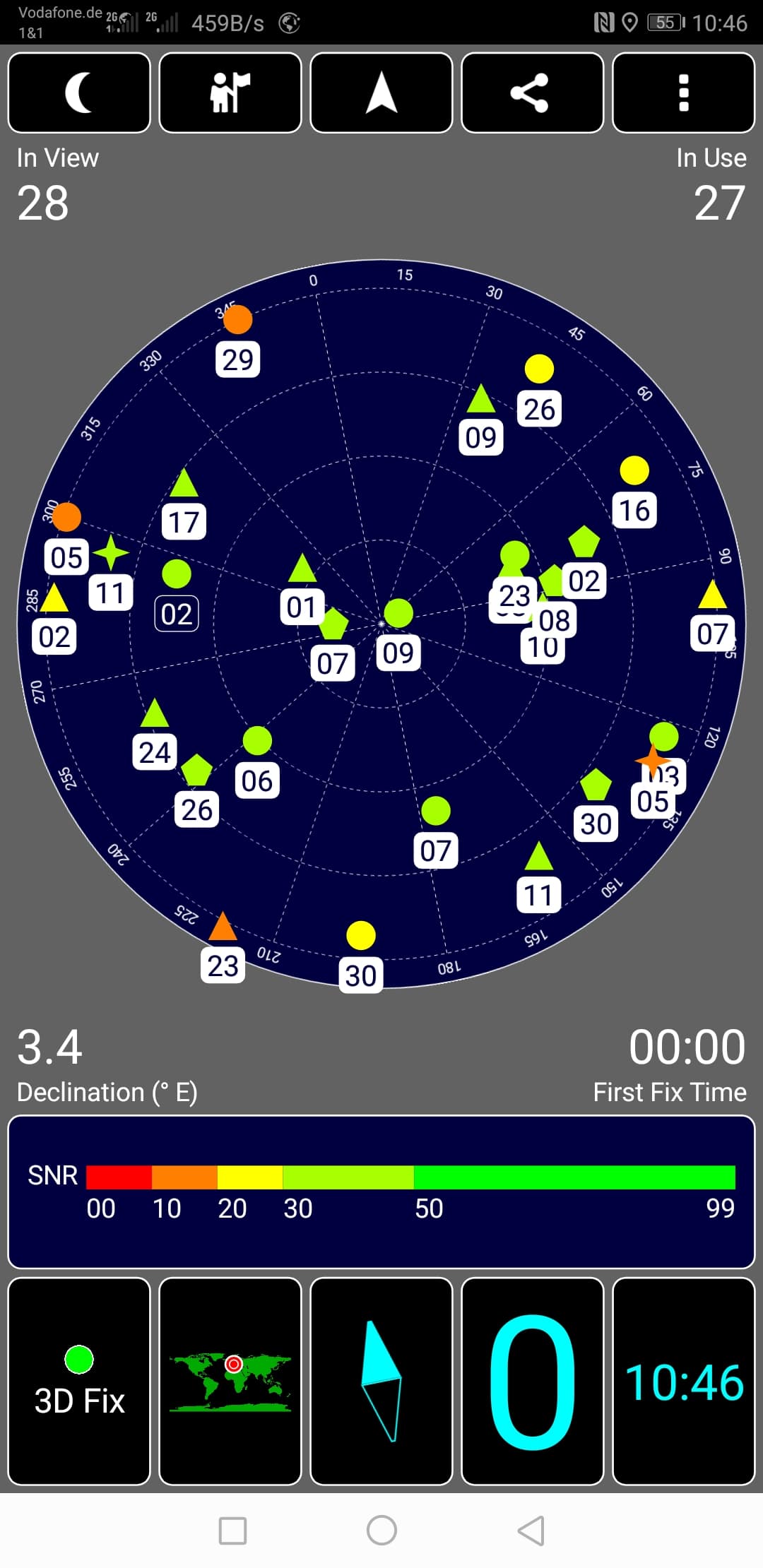Image resolution: width=763 pixels, height=1568 pixels.
Task: Tap the navigation arrow button
Action: click(x=381, y=93)
